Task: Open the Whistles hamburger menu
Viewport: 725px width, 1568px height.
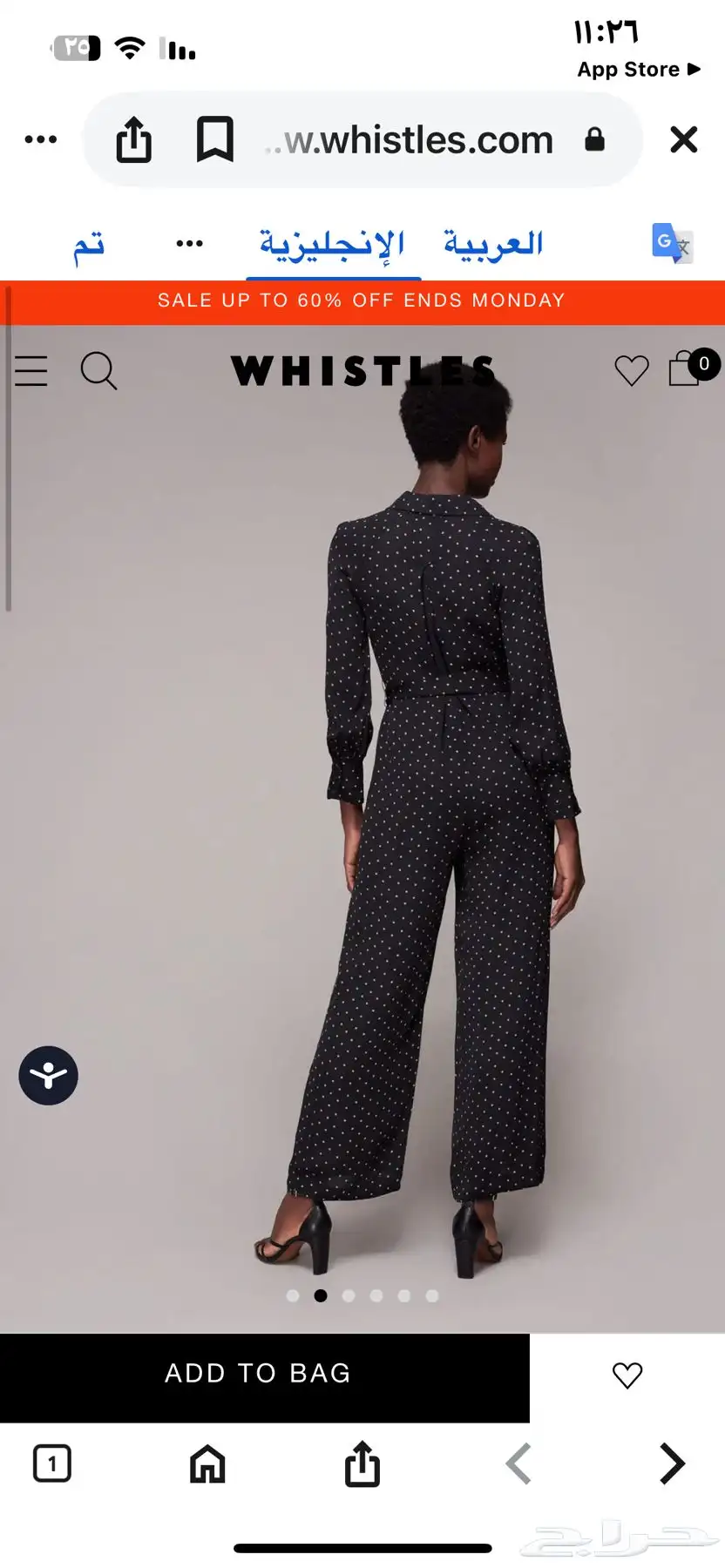Action: 31,371
